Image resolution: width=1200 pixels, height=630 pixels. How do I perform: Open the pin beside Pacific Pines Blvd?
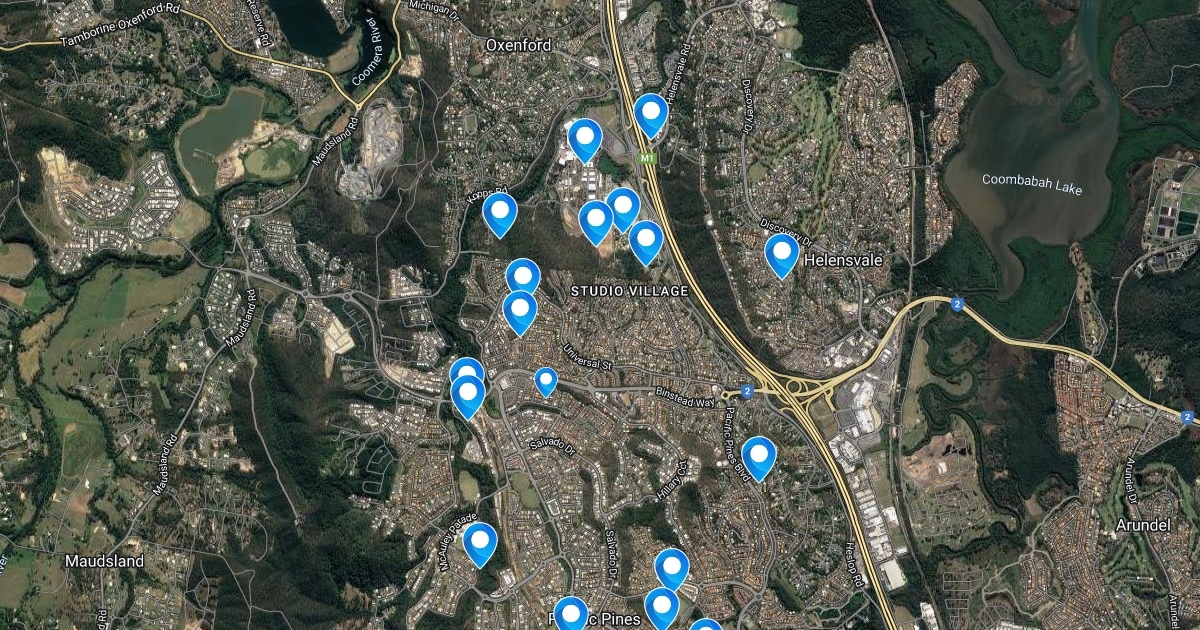tap(759, 456)
